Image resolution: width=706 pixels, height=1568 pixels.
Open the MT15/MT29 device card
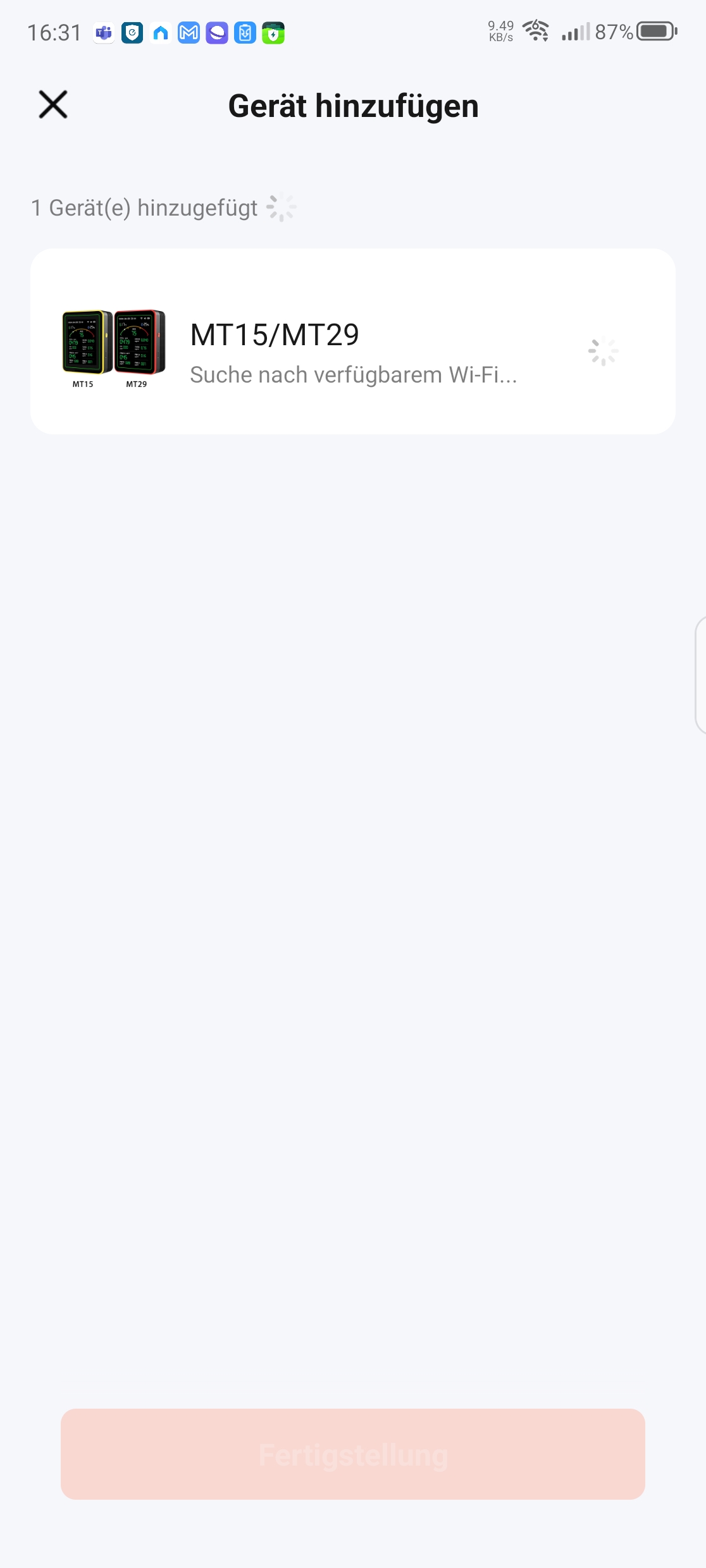[x=352, y=341]
